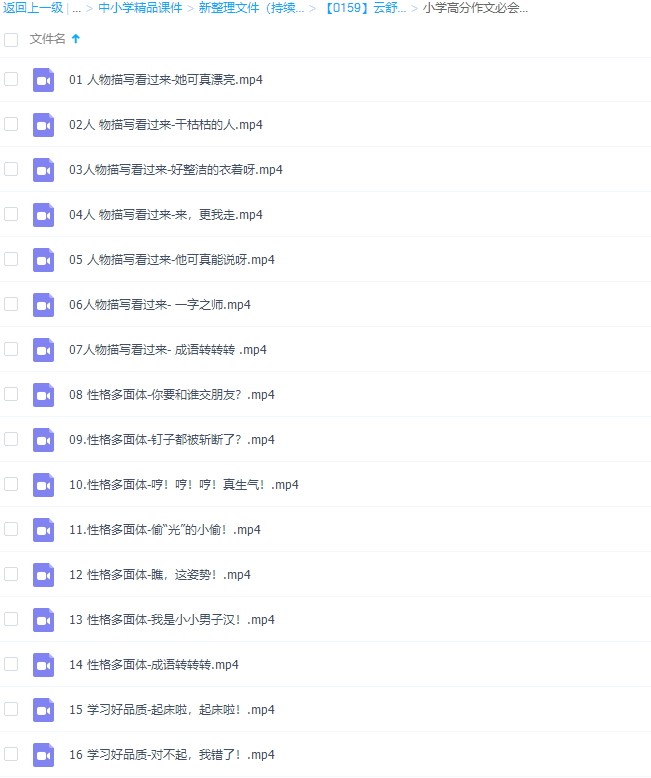Open the 新整理文件 breadcrumb folder

point(251,8)
